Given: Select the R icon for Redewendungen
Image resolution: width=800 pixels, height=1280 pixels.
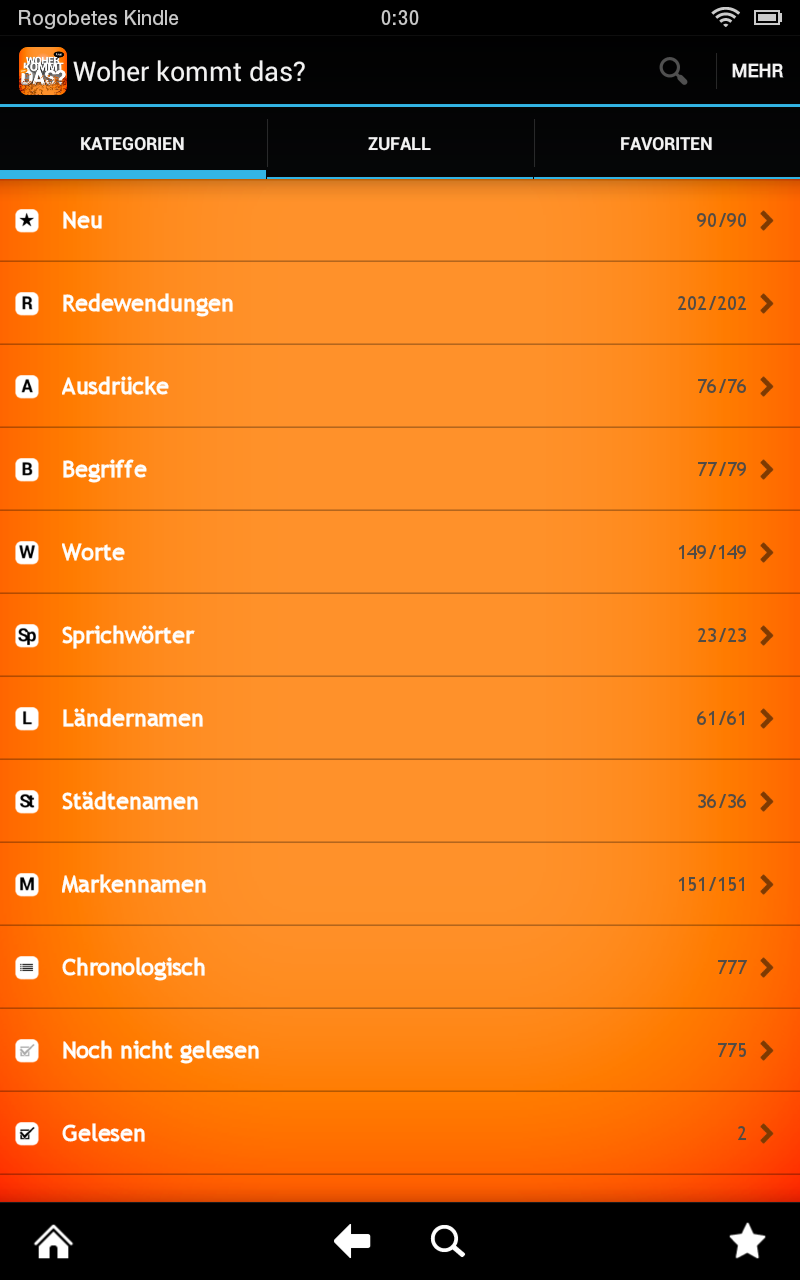Looking at the screenshot, I should [27, 304].
